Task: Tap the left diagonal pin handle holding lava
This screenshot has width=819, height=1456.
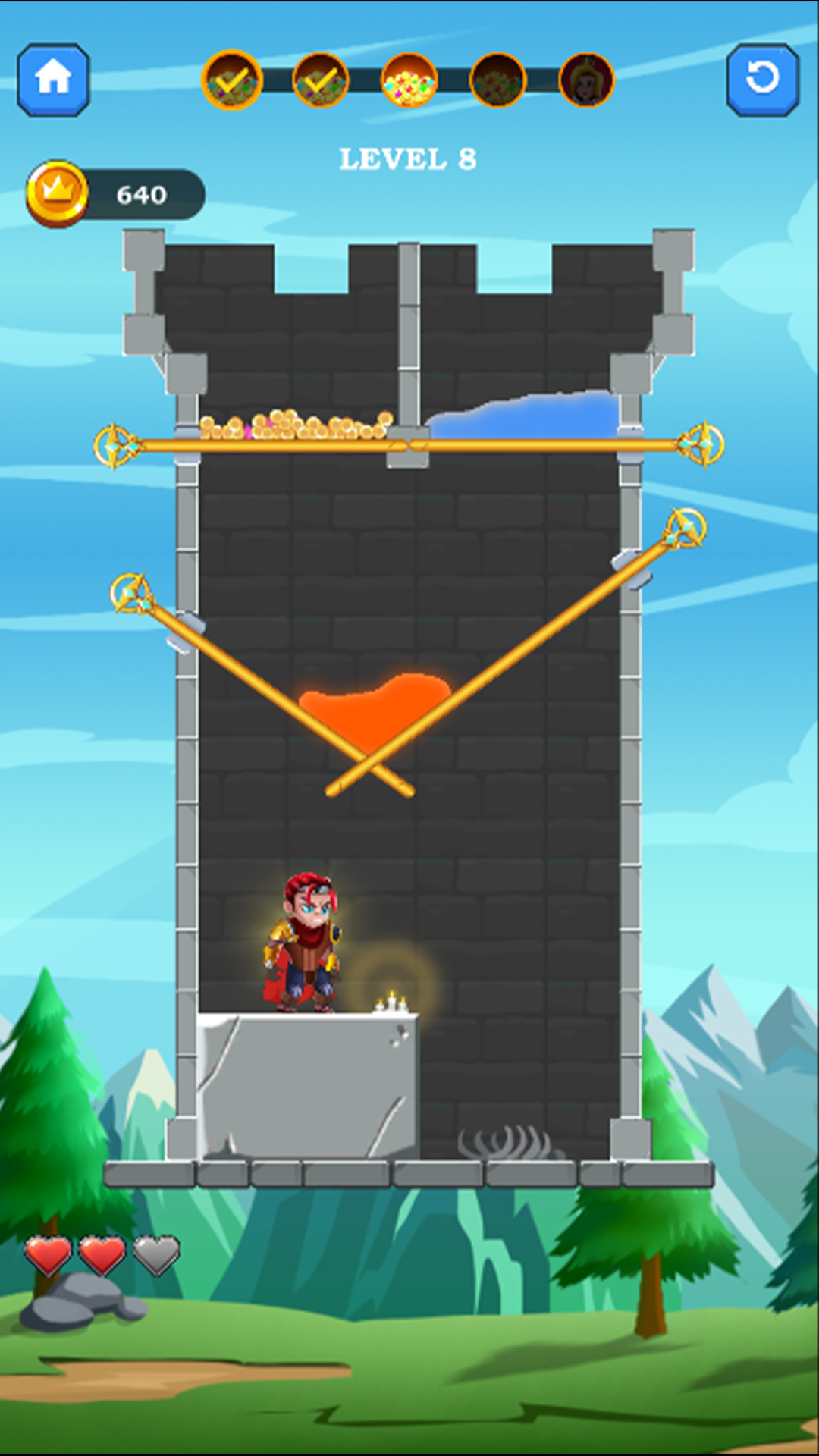Action: click(x=133, y=593)
